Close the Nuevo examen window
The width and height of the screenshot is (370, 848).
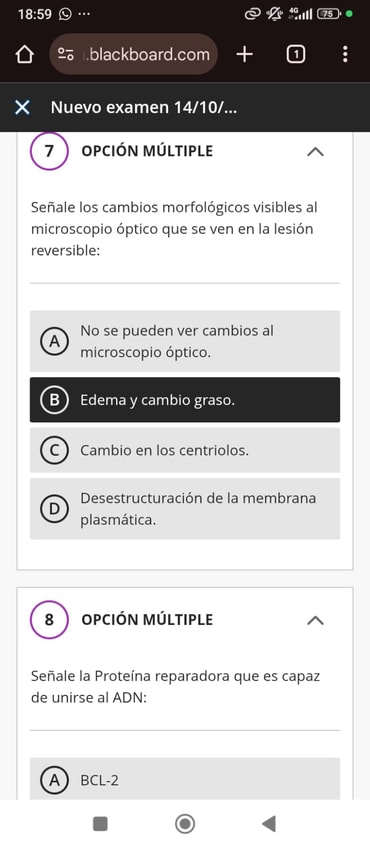22,107
